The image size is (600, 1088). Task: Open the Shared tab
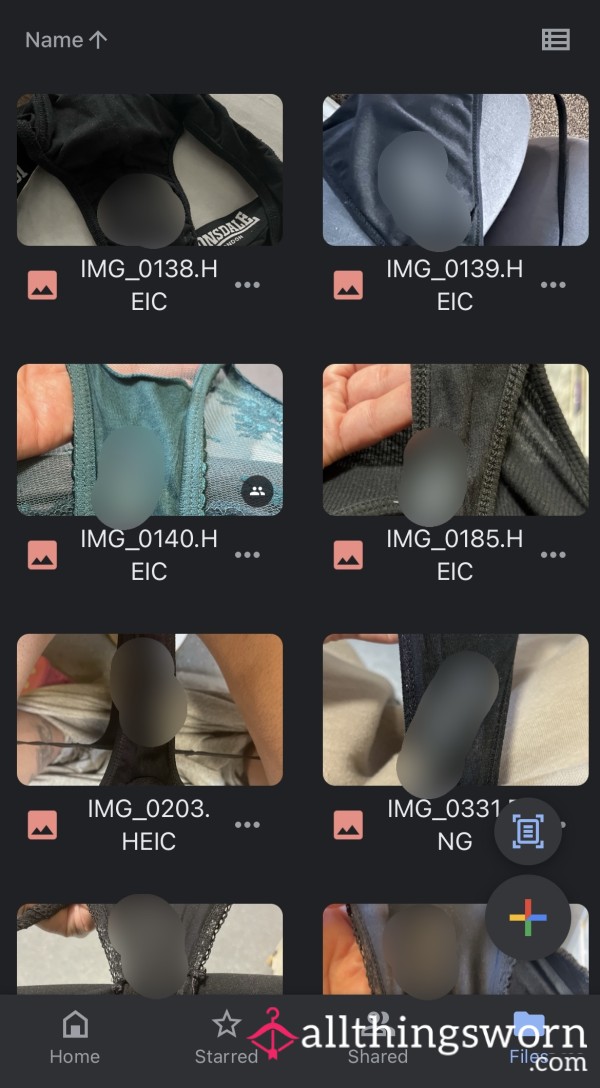[377, 1038]
